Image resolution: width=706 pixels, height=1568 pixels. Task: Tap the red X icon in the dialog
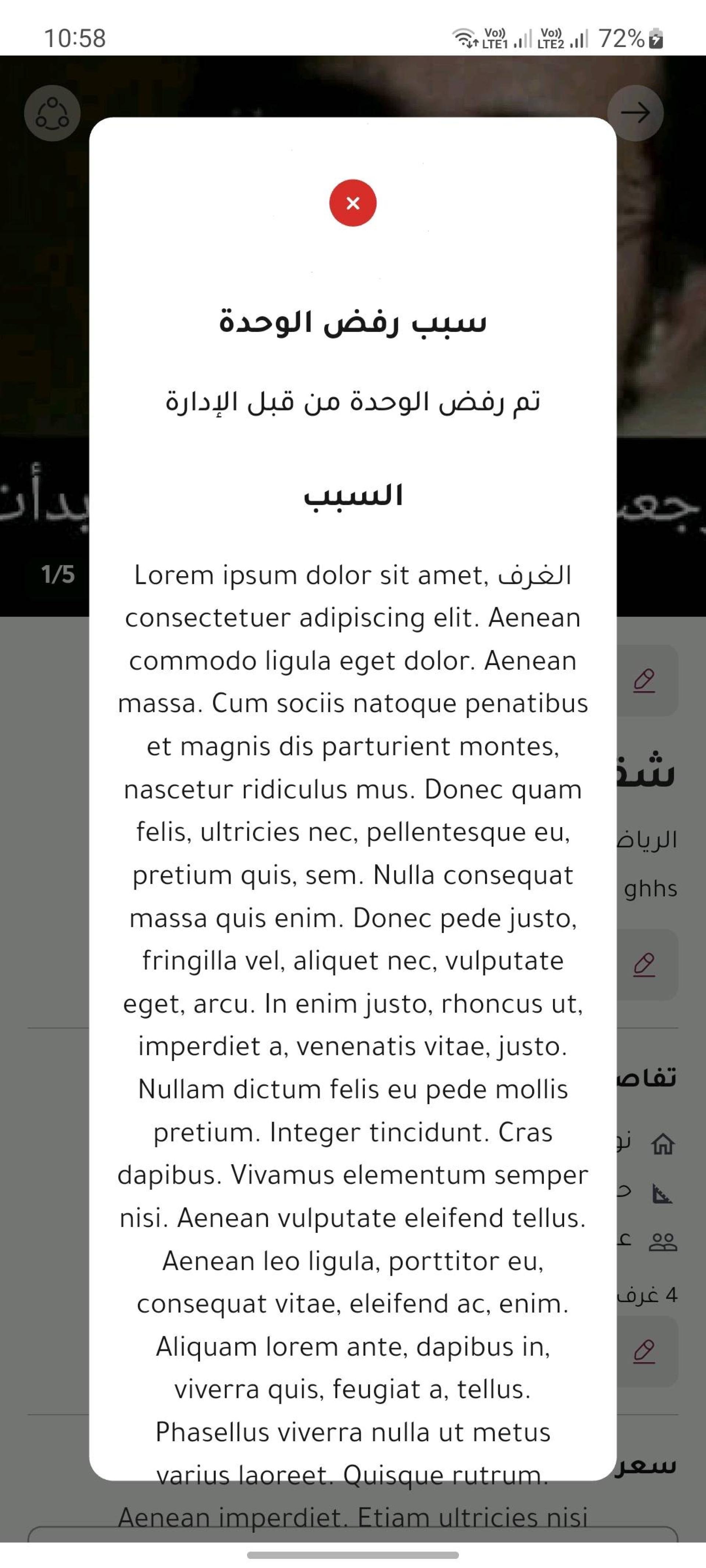(x=353, y=203)
